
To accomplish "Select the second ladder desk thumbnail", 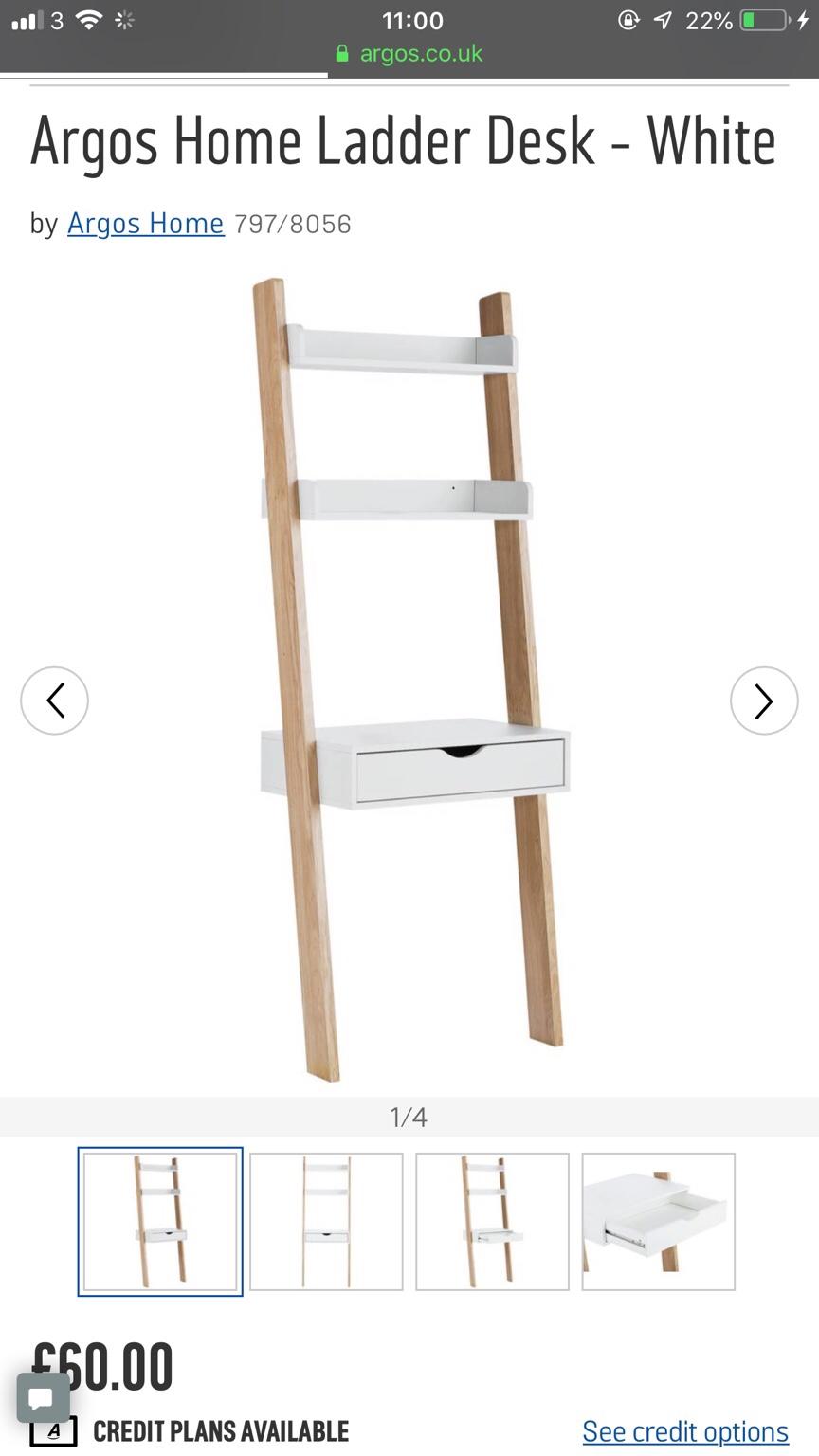I will tap(326, 1222).
